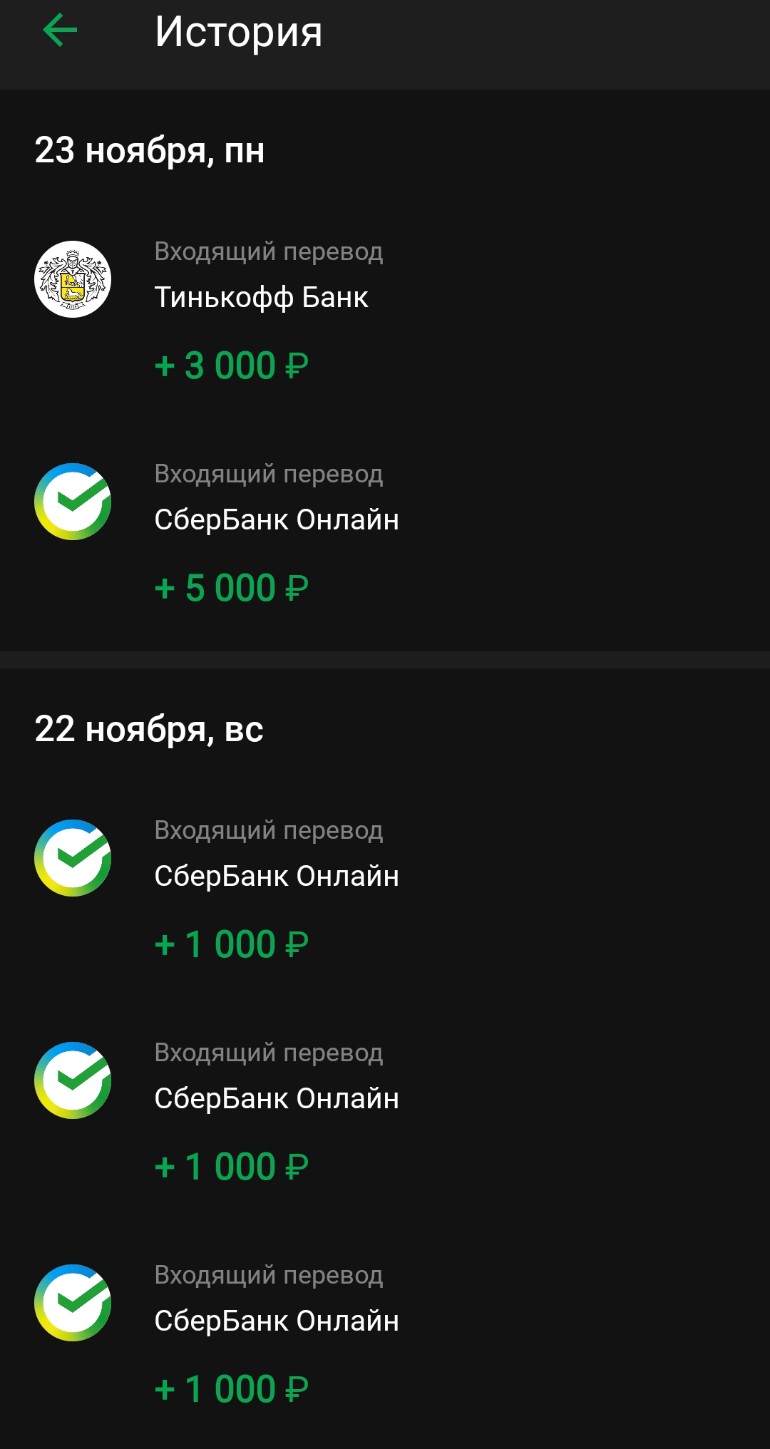Click the SberBank icon on the middle 1000 transfer
The image size is (770, 1449).
[72, 1080]
